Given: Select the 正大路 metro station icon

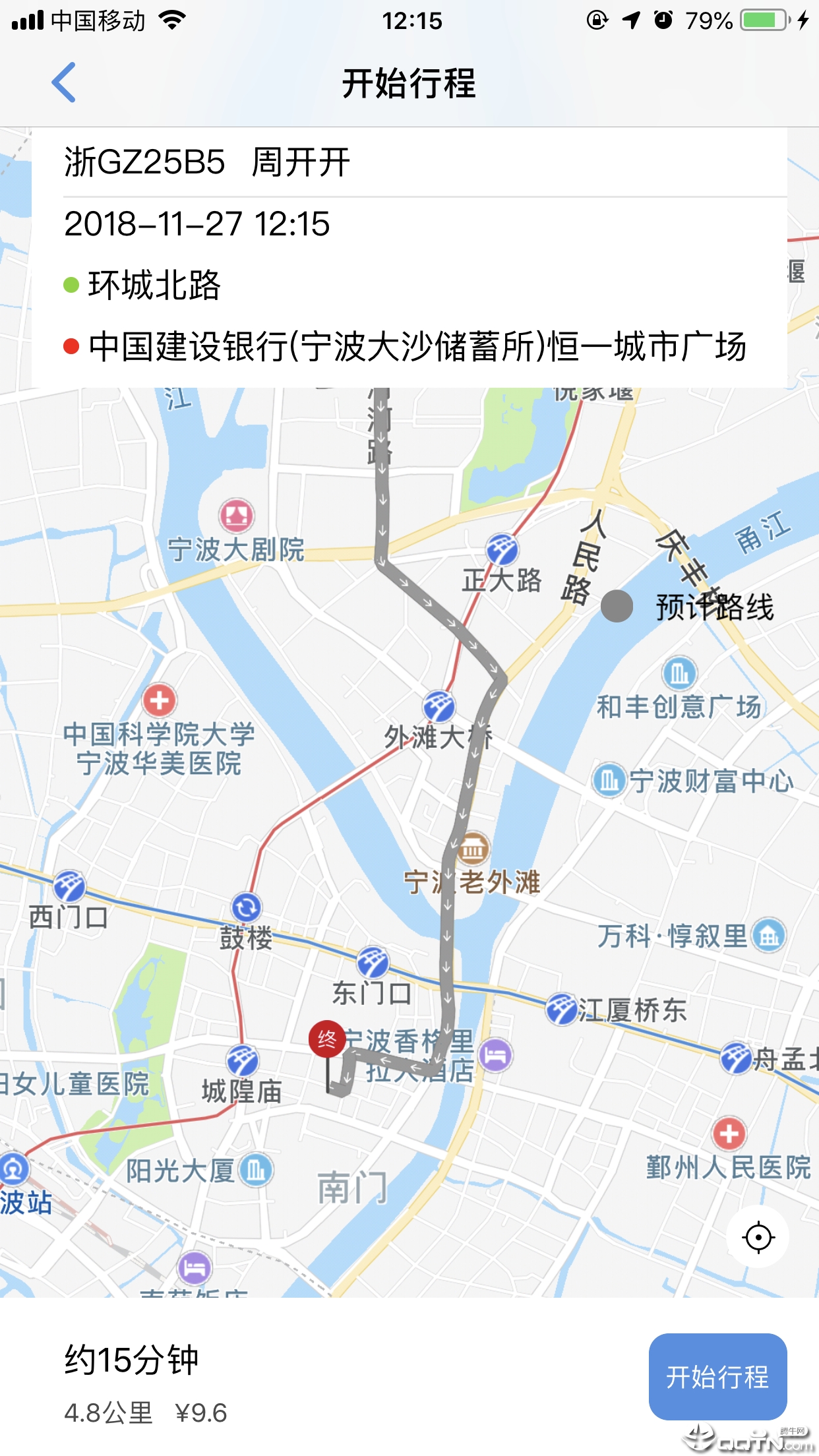Looking at the screenshot, I should pos(501,548).
